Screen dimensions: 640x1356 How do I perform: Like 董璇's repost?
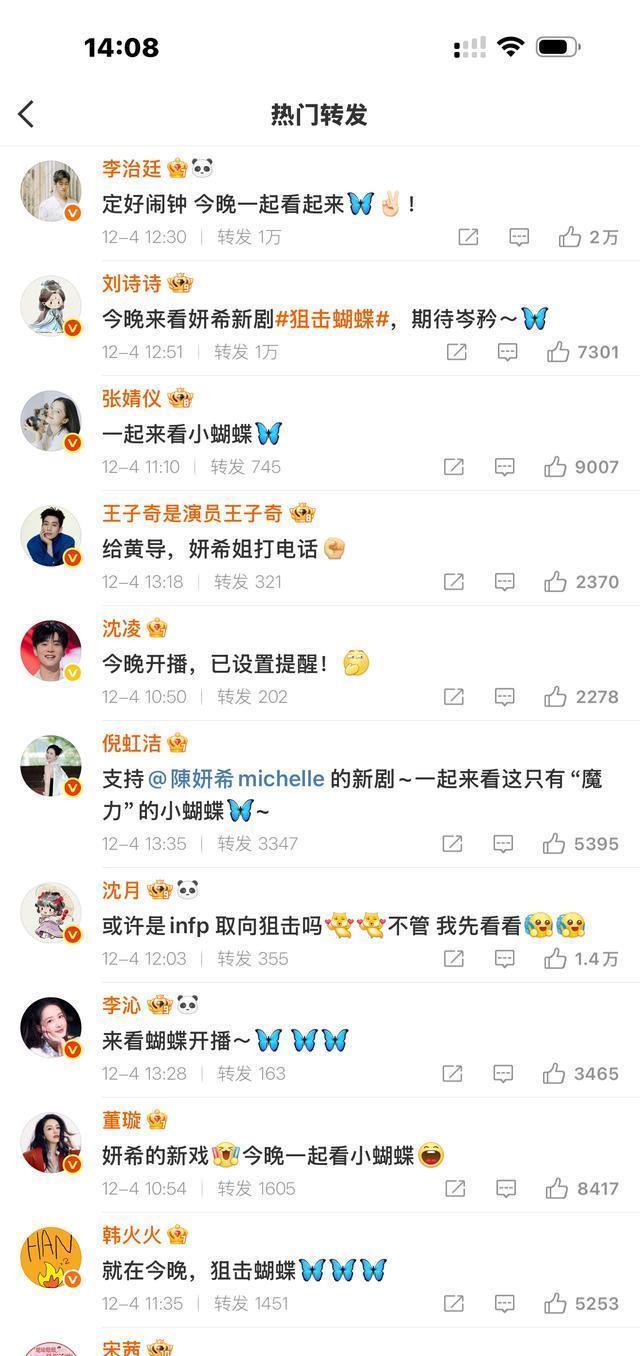click(557, 1189)
